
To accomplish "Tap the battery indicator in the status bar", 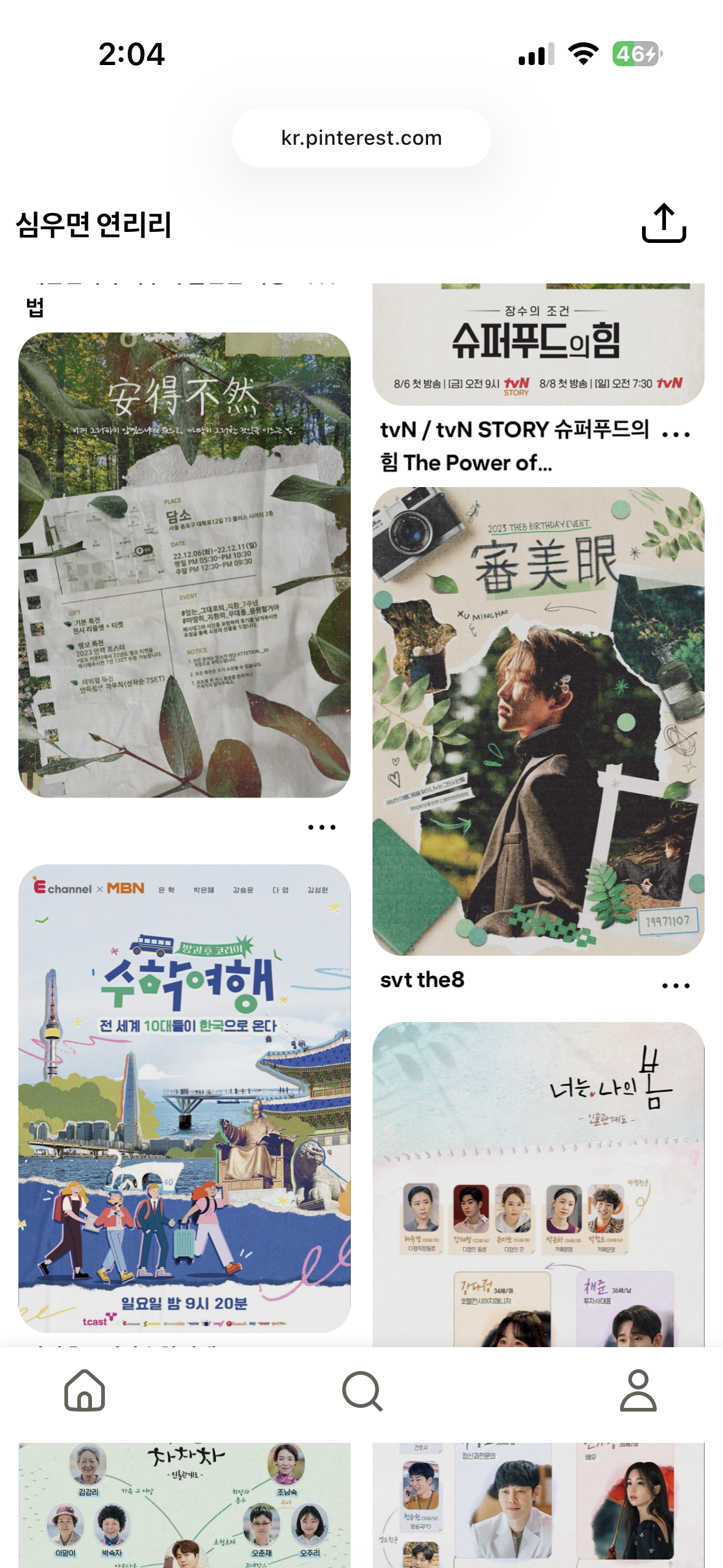I will tap(635, 55).
